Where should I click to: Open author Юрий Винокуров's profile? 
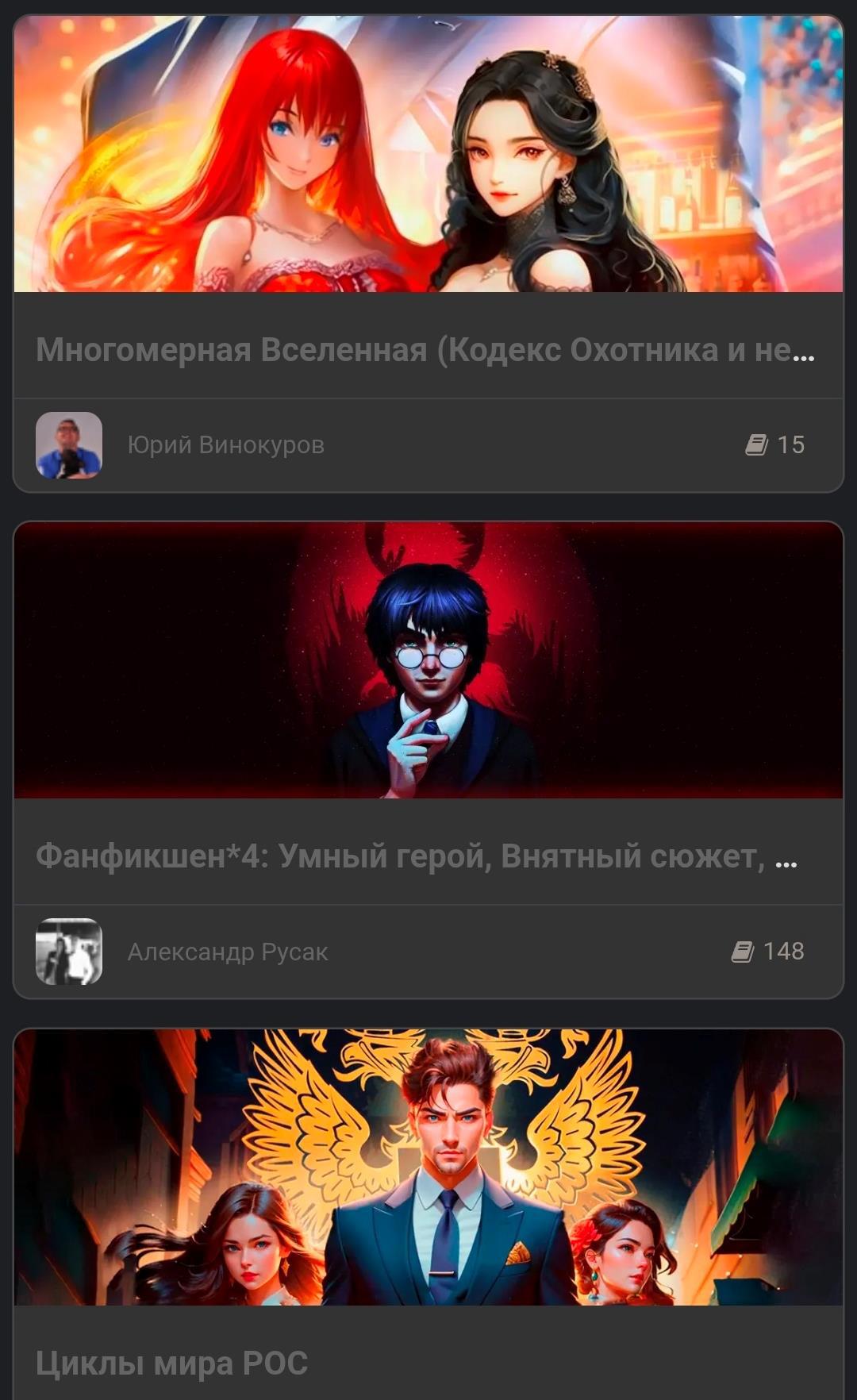(225, 445)
